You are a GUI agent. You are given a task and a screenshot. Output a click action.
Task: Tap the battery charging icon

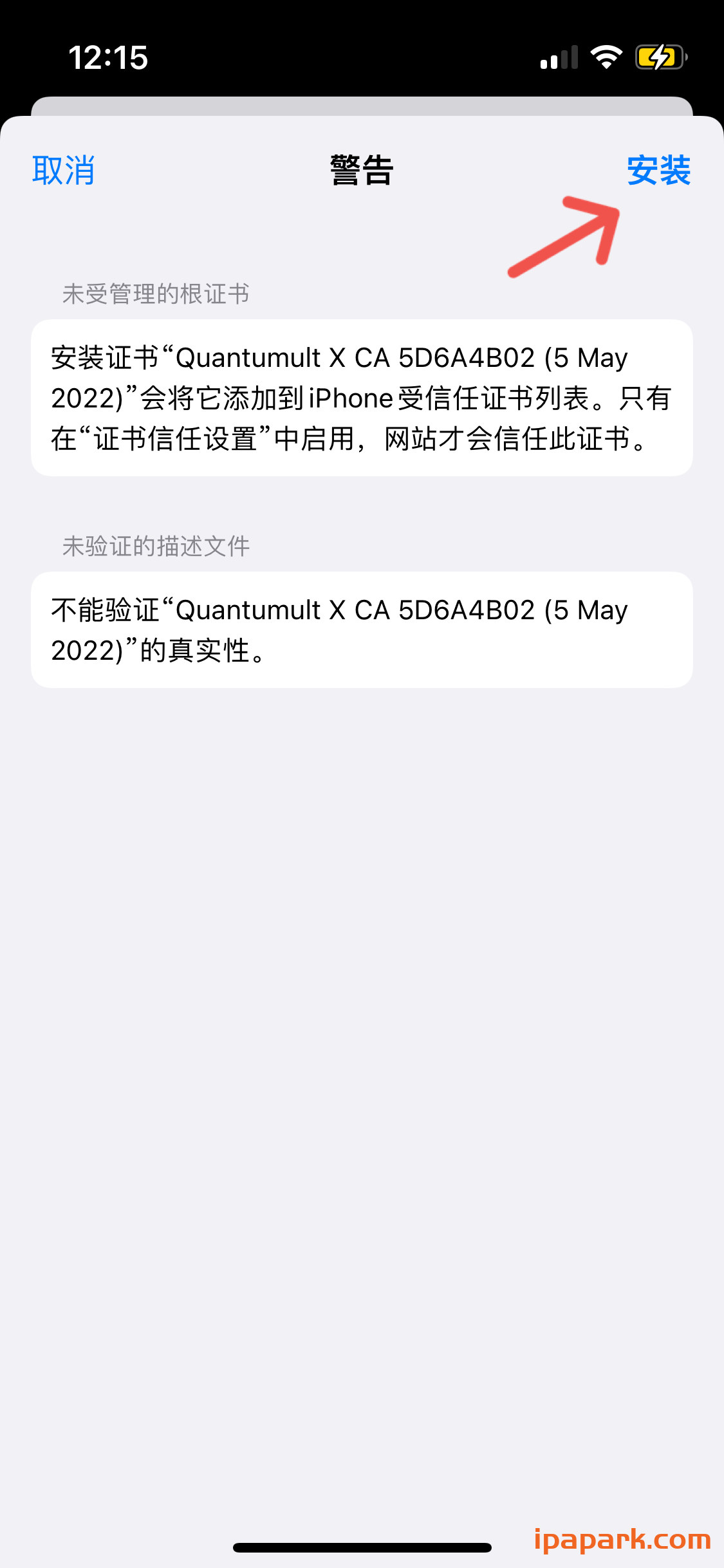[x=656, y=57]
